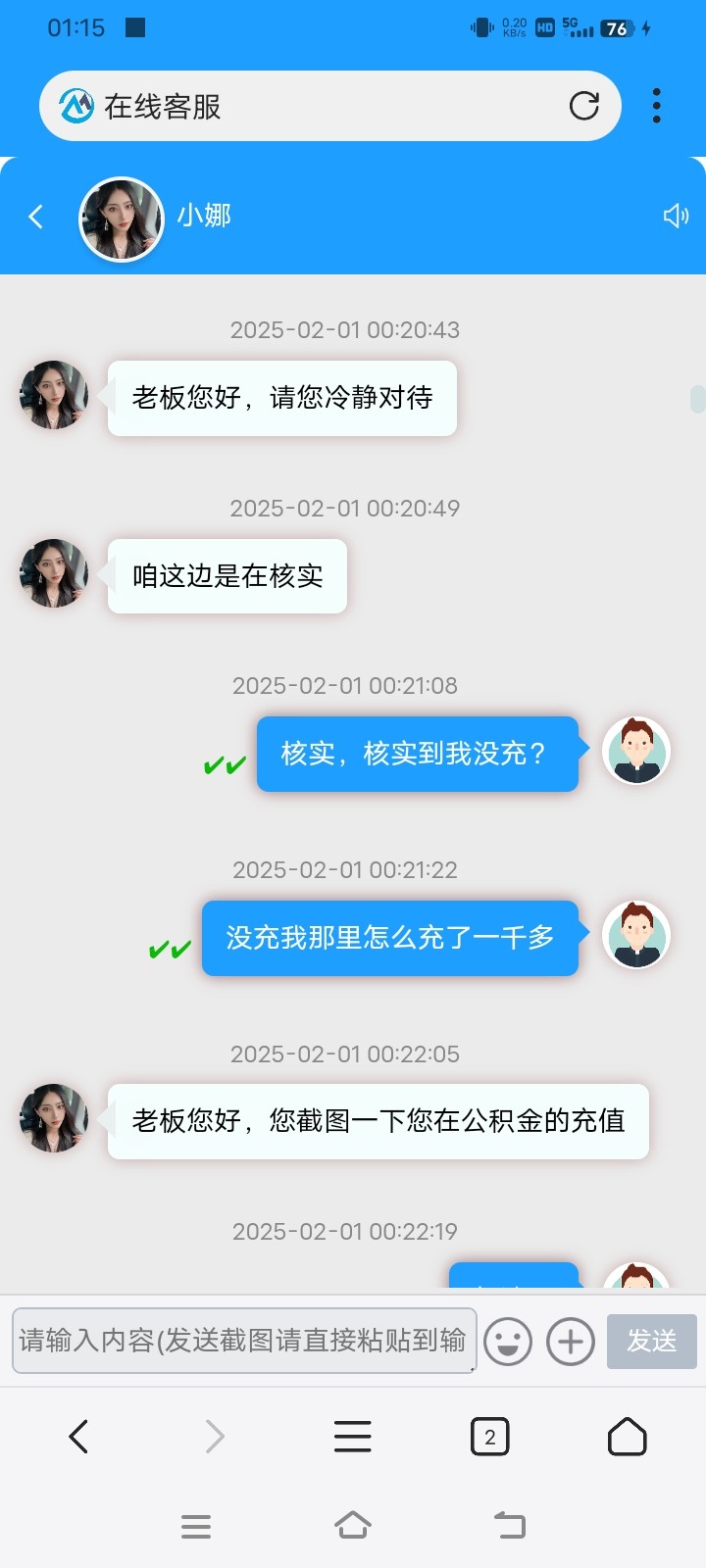Tap the 发送 send button
Viewport: 706px width, 1568px height.
tap(651, 1341)
